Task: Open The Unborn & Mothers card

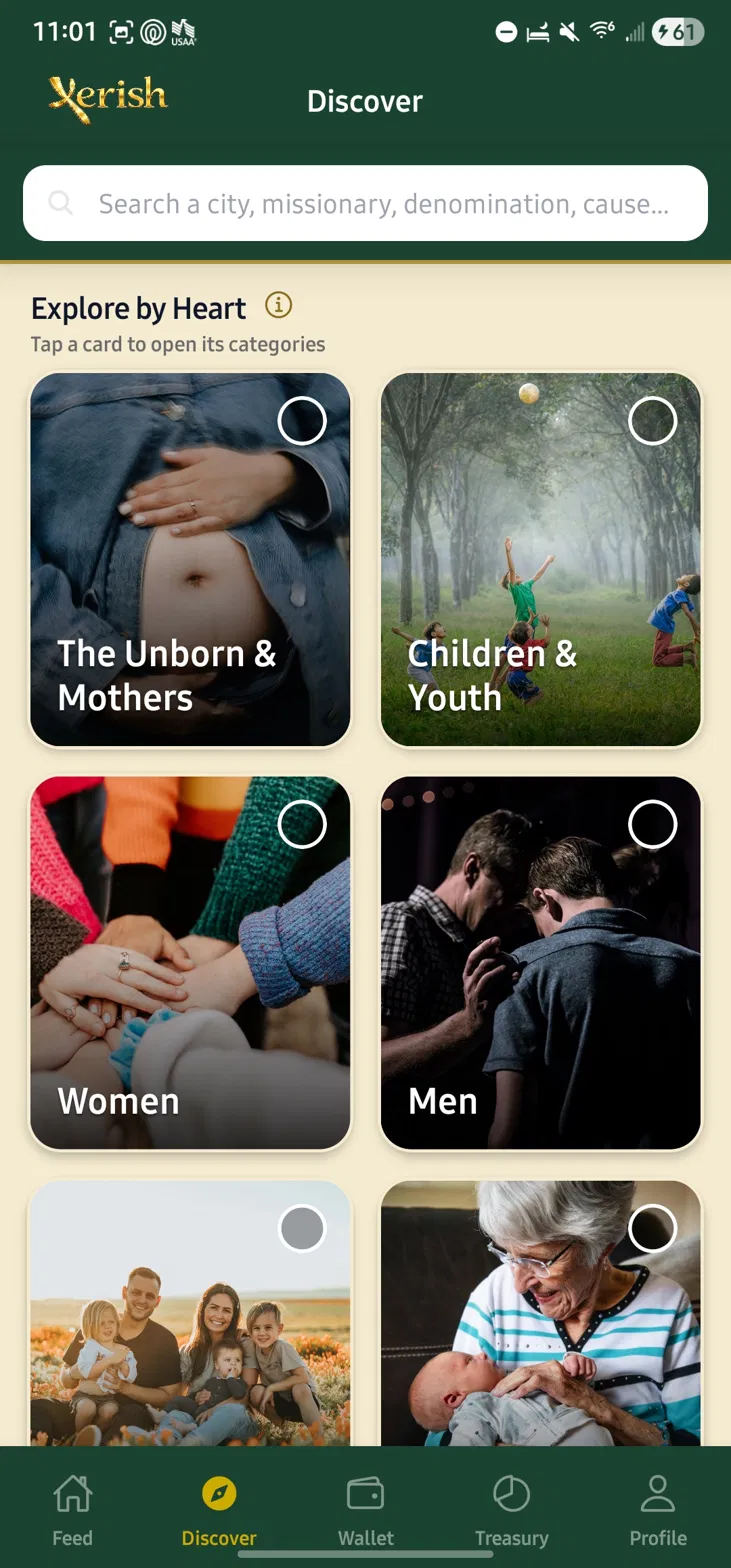Action: click(x=190, y=560)
